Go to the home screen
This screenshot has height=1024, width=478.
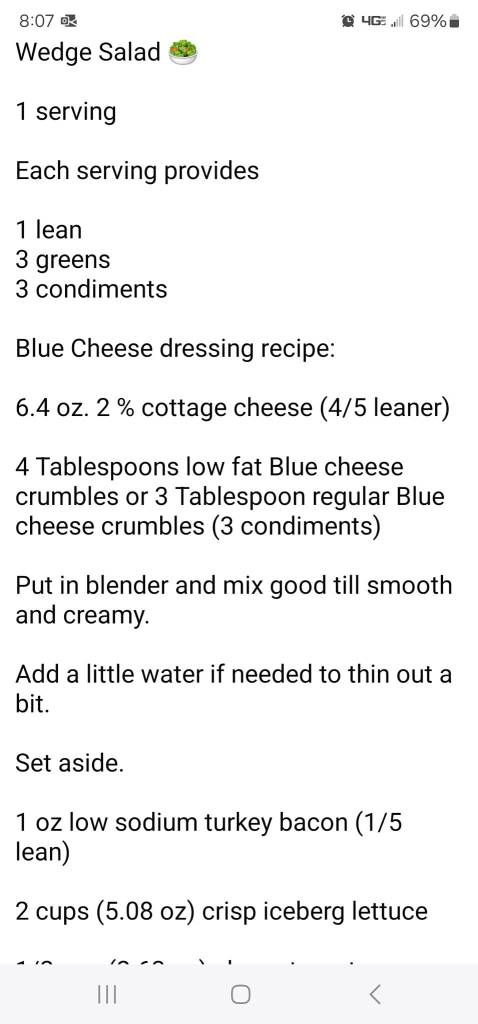pyautogui.click(x=240, y=994)
